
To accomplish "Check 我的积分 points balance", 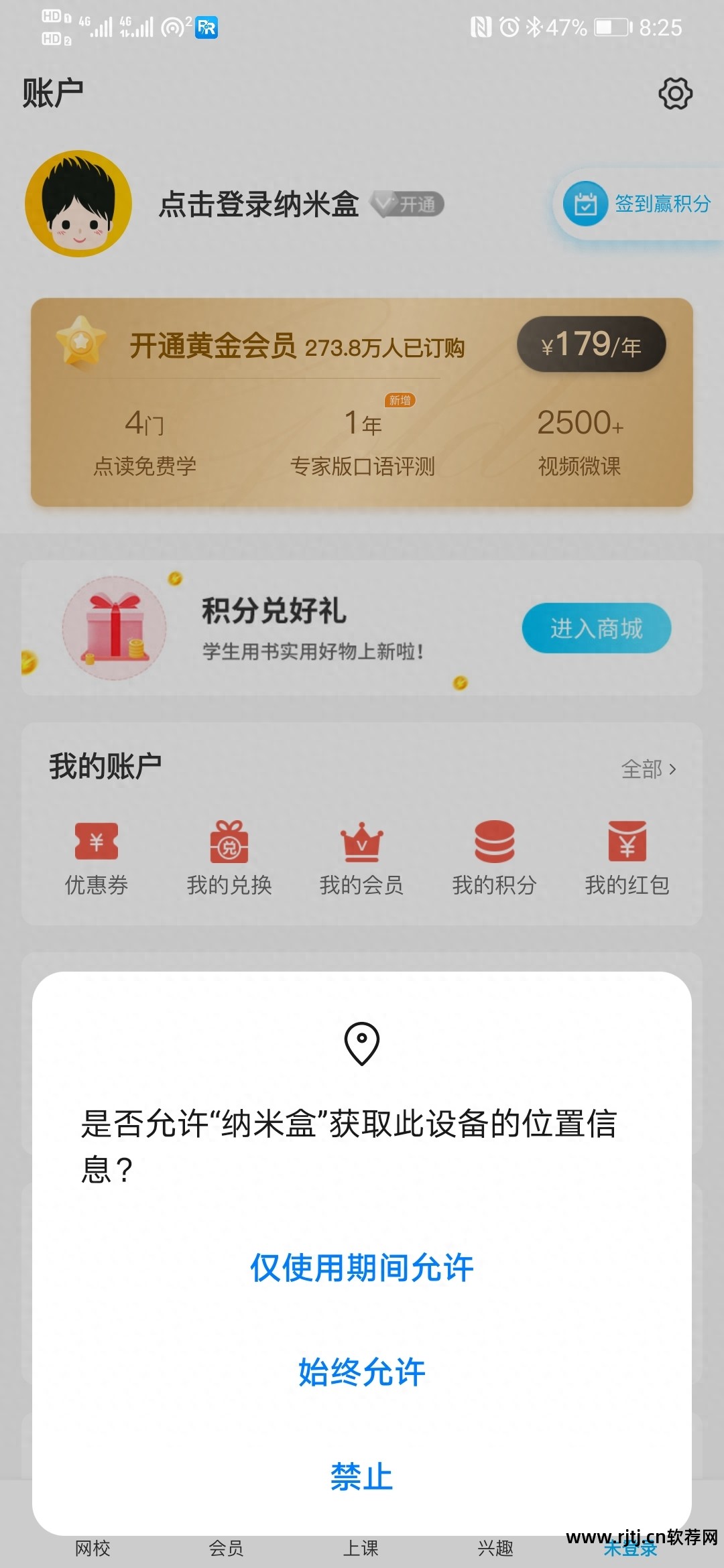I will click(494, 858).
